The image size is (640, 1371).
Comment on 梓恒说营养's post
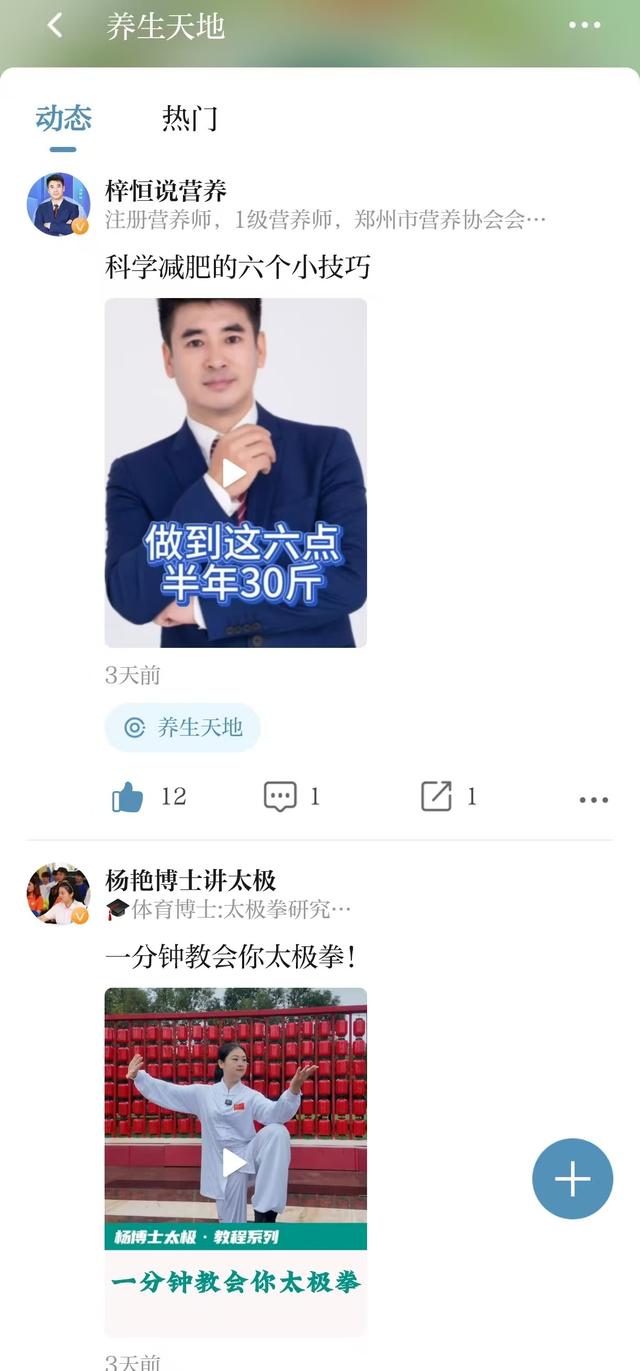coord(280,797)
